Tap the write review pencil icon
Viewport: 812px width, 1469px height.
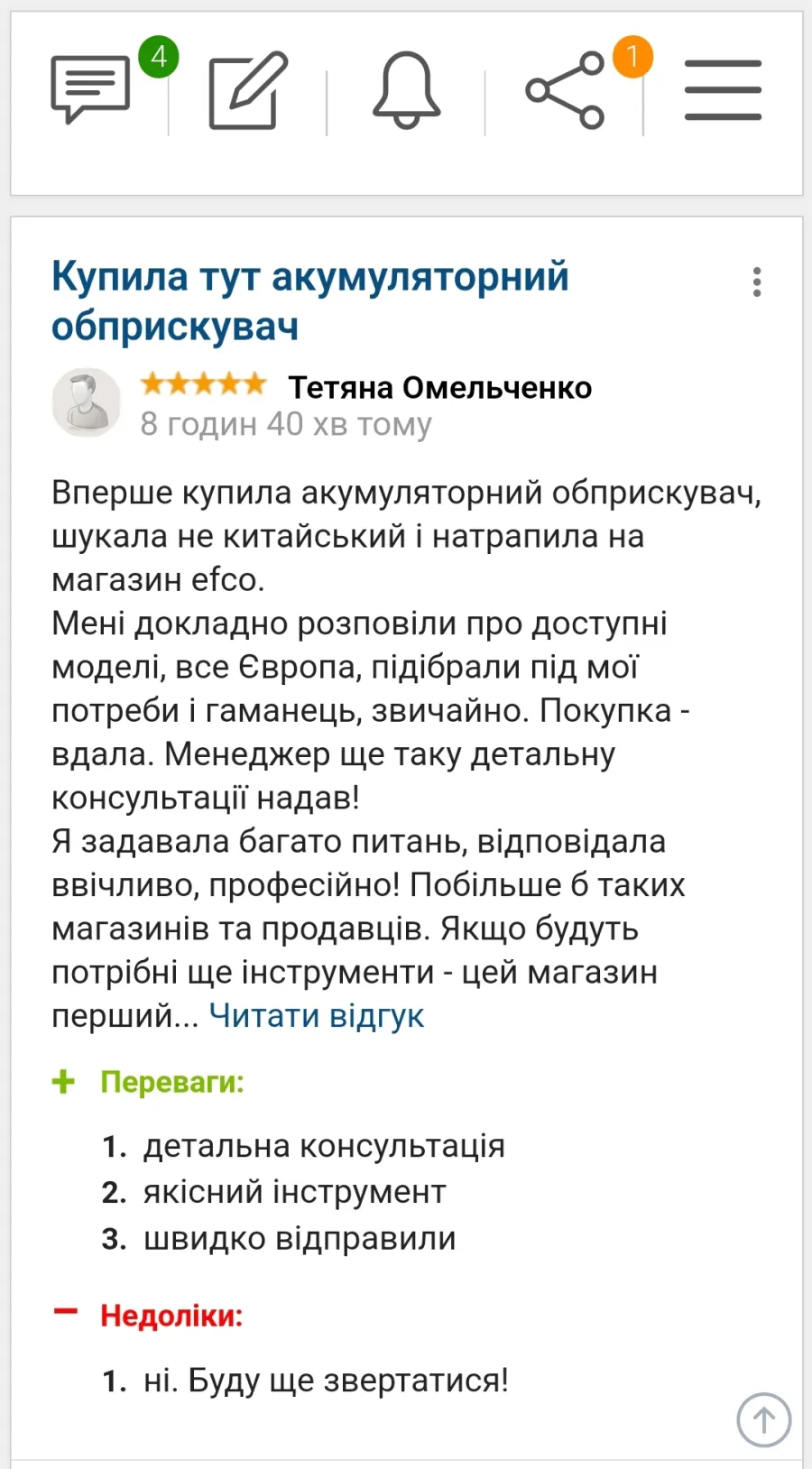tap(248, 90)
